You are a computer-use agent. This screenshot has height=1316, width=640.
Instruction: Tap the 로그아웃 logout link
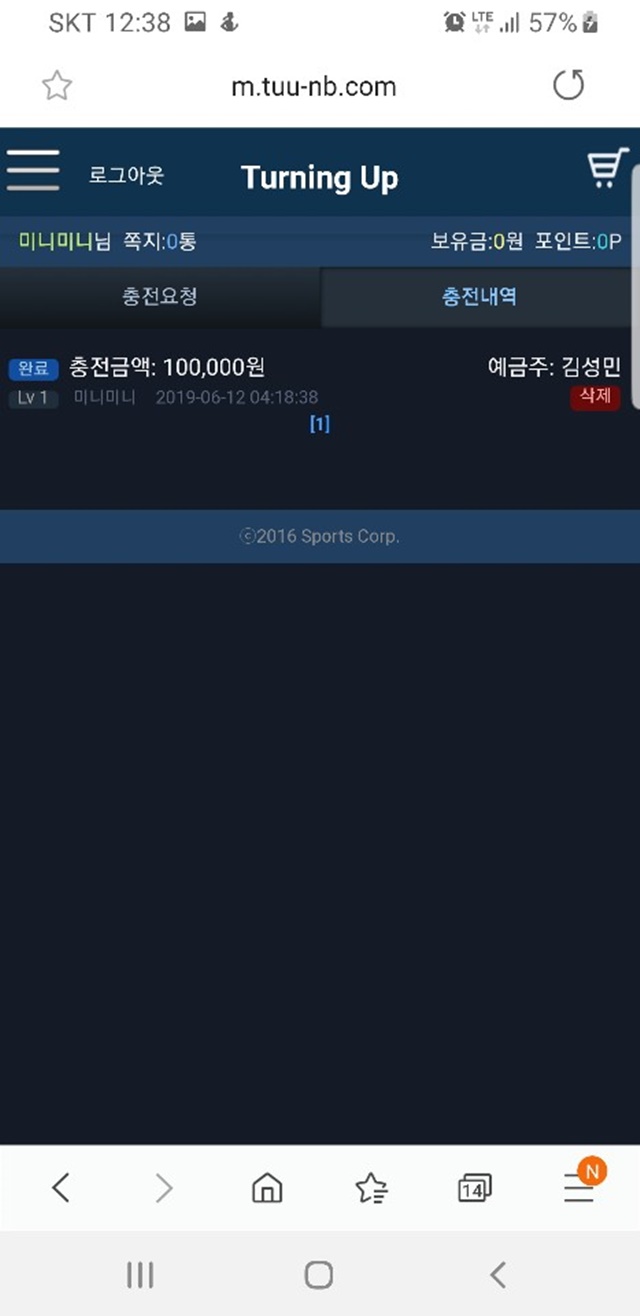[126, 176]
